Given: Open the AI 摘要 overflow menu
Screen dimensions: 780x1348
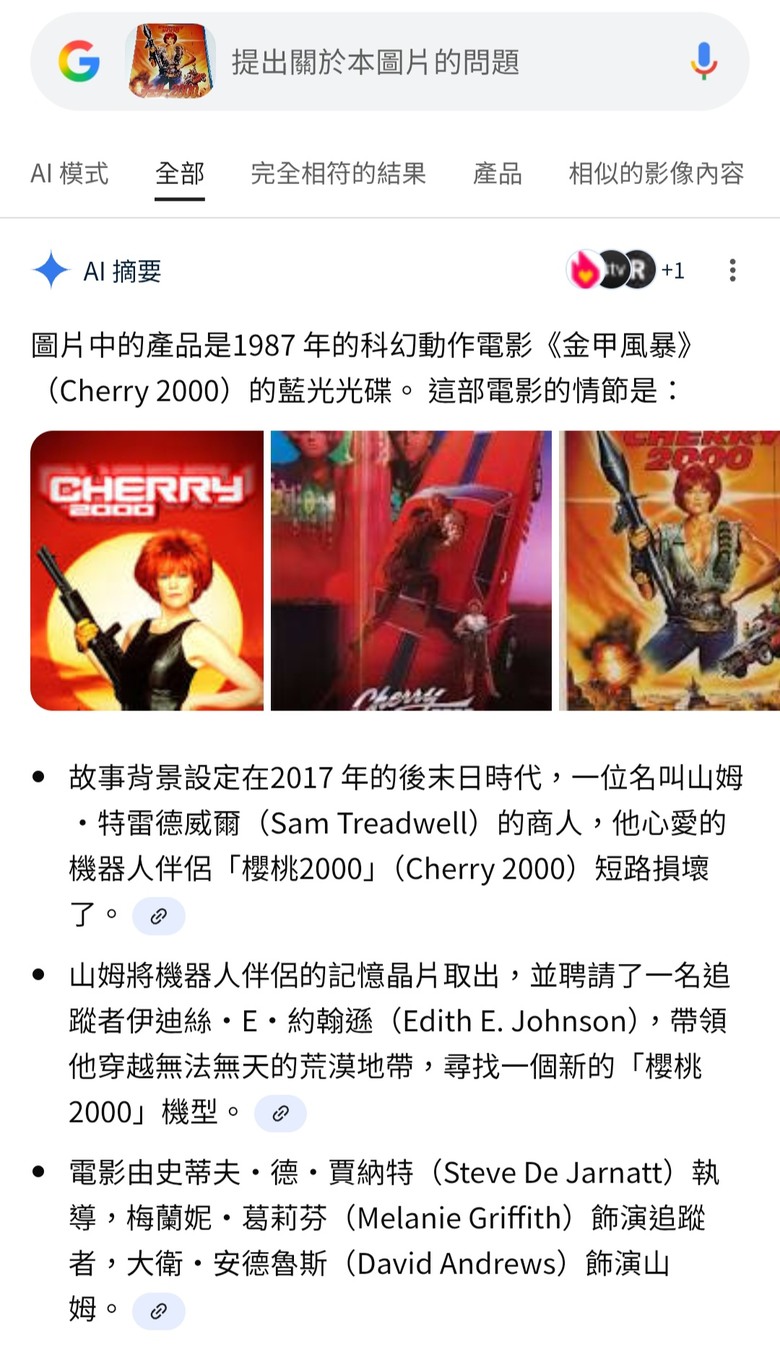Looking at the screenshot, I should (x=733, y=270).
